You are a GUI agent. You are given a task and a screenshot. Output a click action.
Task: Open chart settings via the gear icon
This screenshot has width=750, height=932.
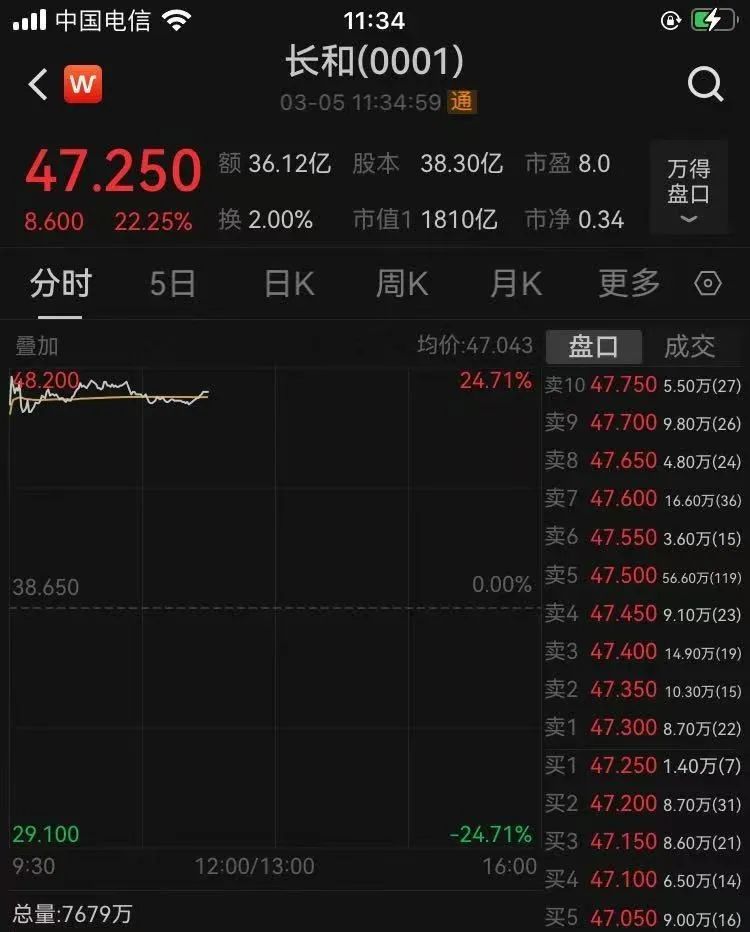coord(708,284)
